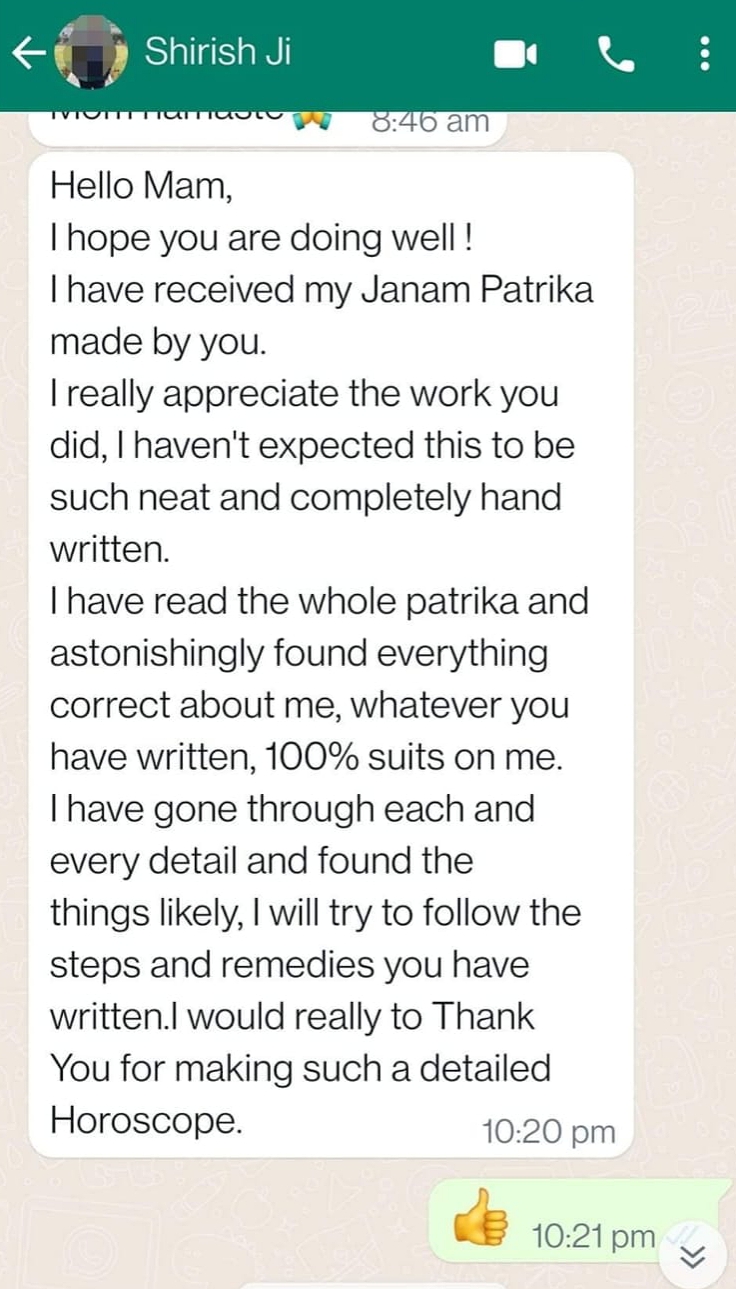The height and width of the screenshot is (1289, 736).
Task: Open the overflow menu
Action: tap(705, 54)
